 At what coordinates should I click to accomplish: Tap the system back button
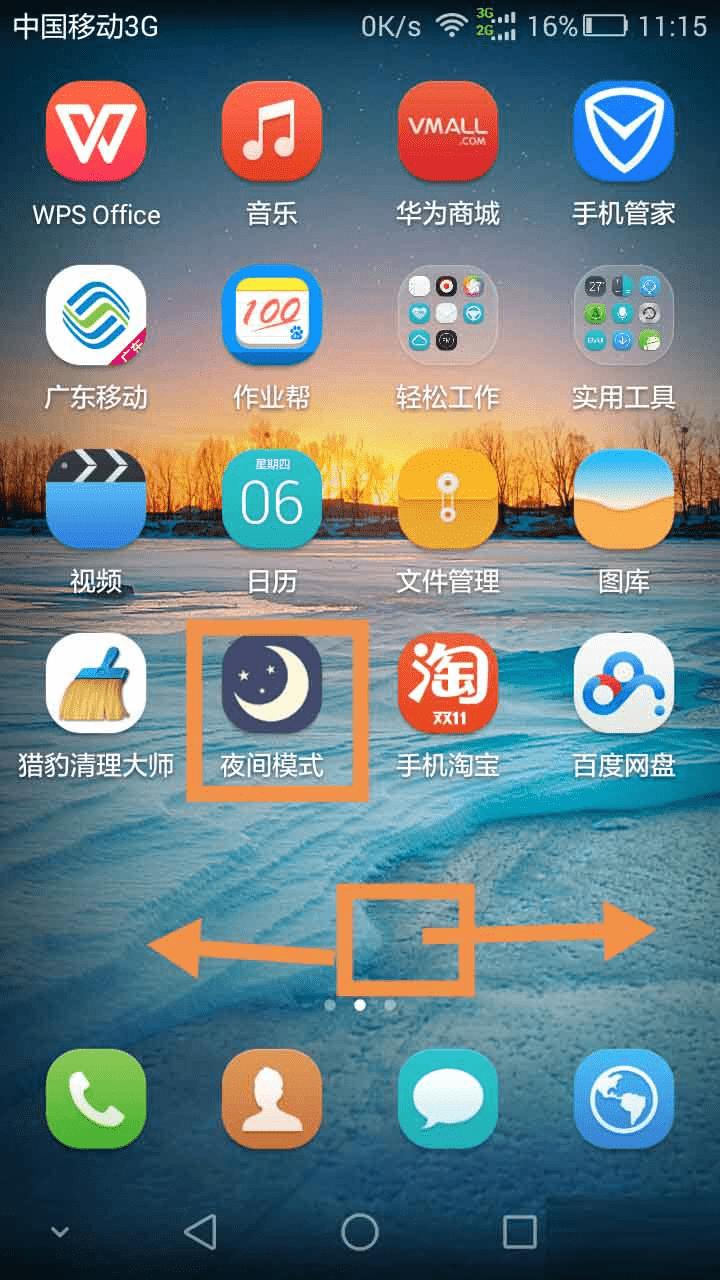[x=201, y=1232]
